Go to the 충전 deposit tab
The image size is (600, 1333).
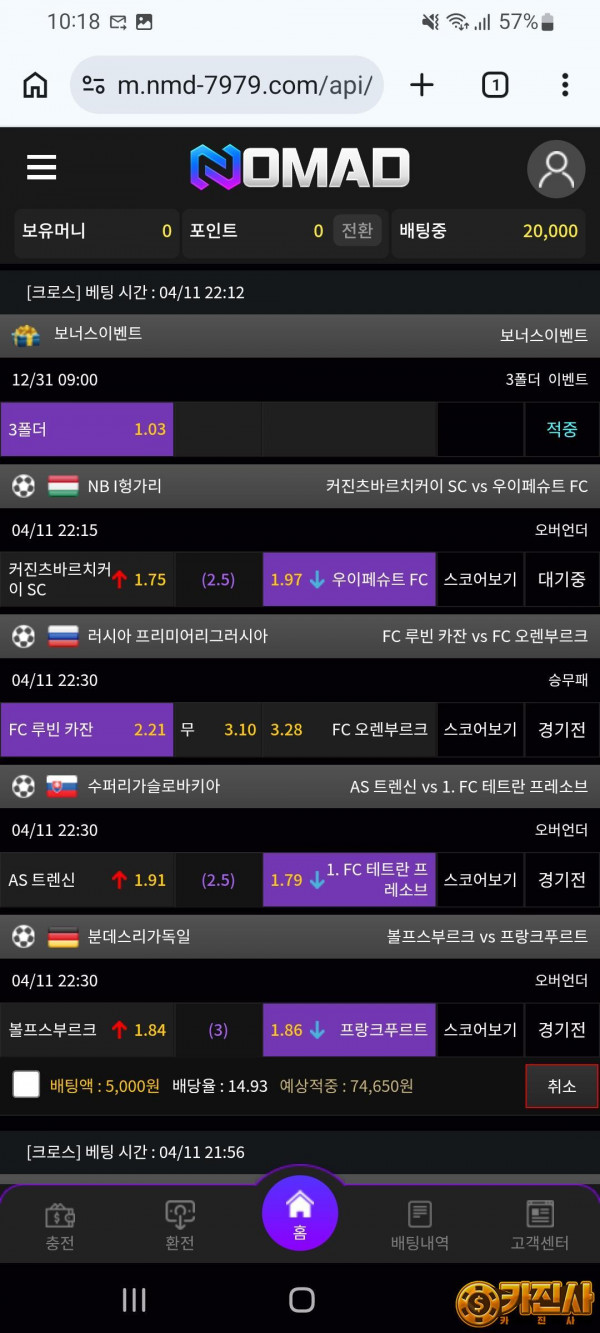click(60, 1226)
